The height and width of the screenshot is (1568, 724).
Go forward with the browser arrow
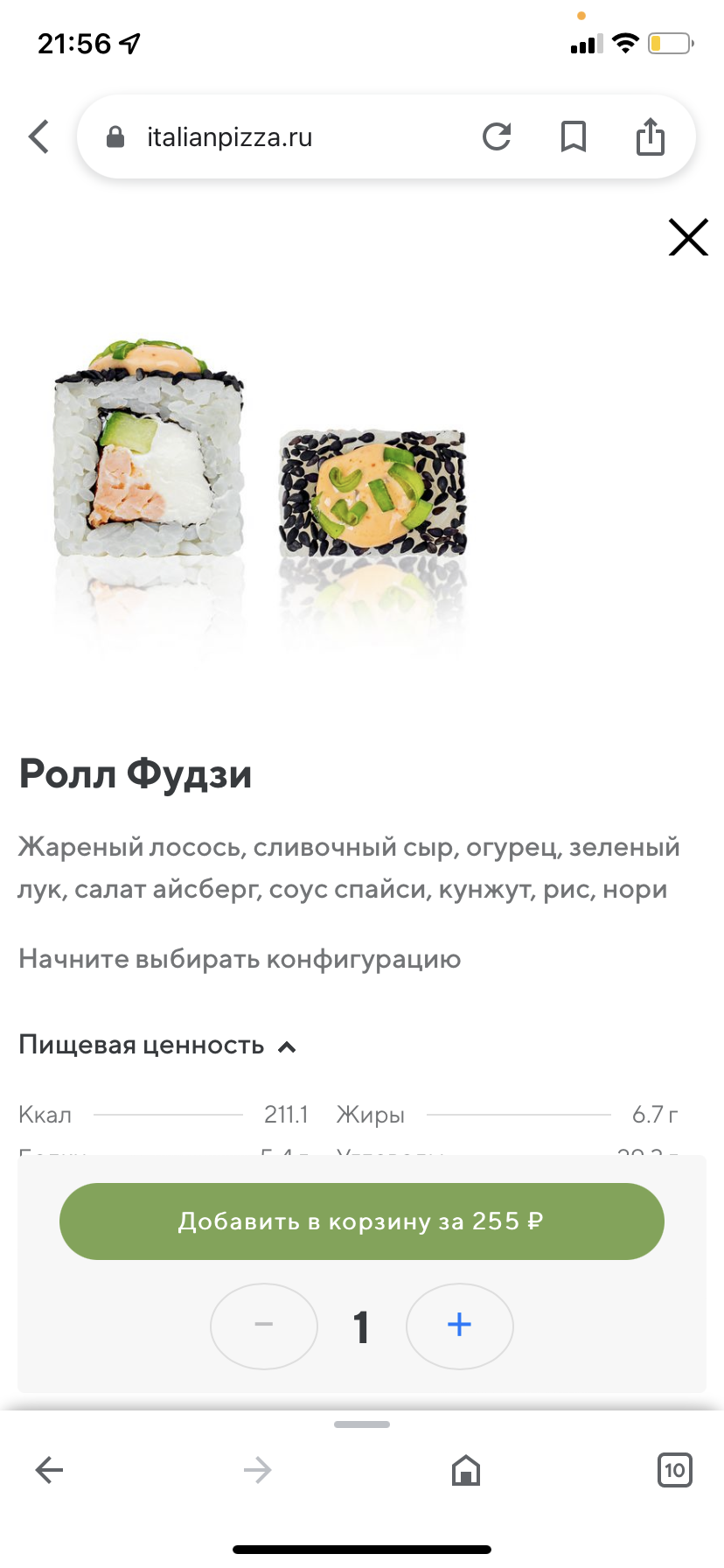point(258,1470)
